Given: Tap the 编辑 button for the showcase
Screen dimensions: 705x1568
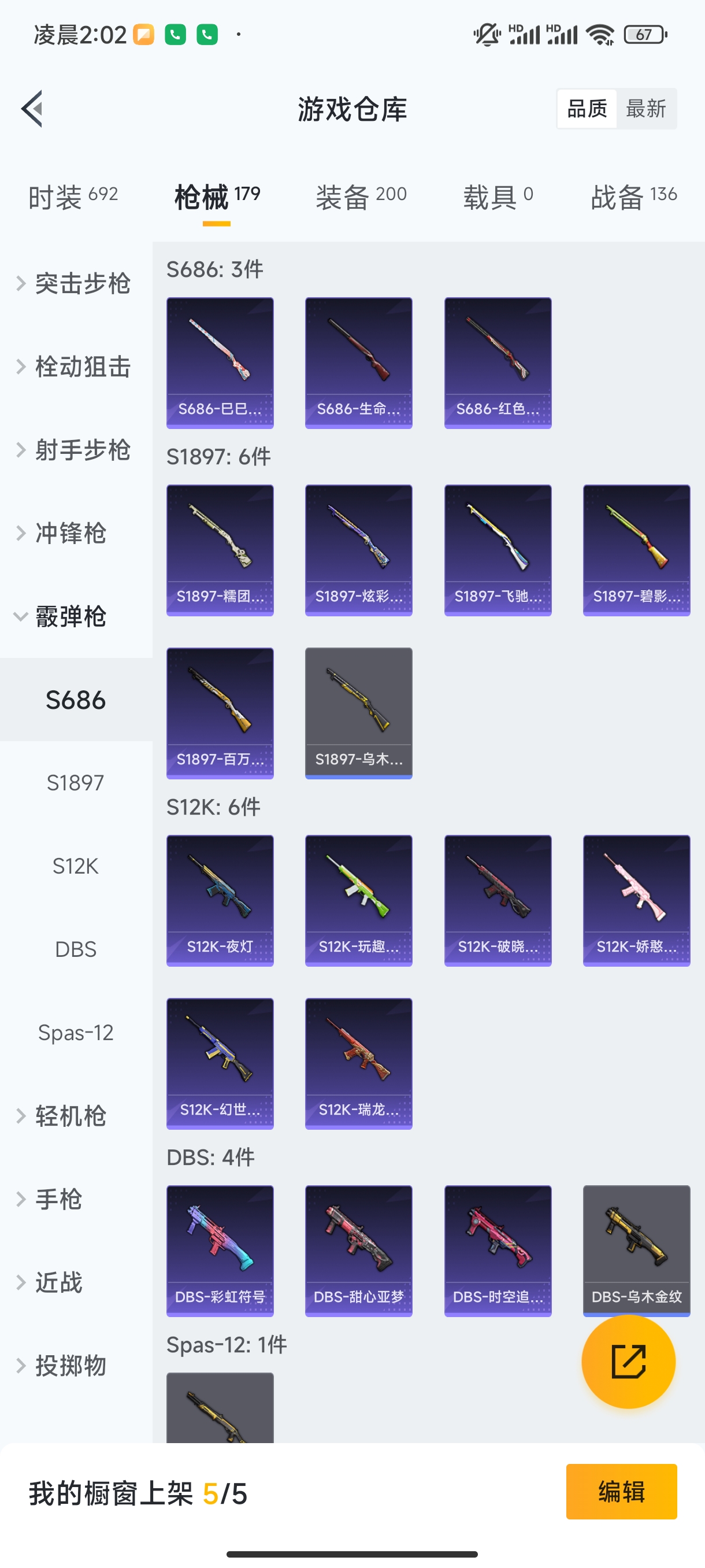Looking at the screenshot, I should point(621,1491).
